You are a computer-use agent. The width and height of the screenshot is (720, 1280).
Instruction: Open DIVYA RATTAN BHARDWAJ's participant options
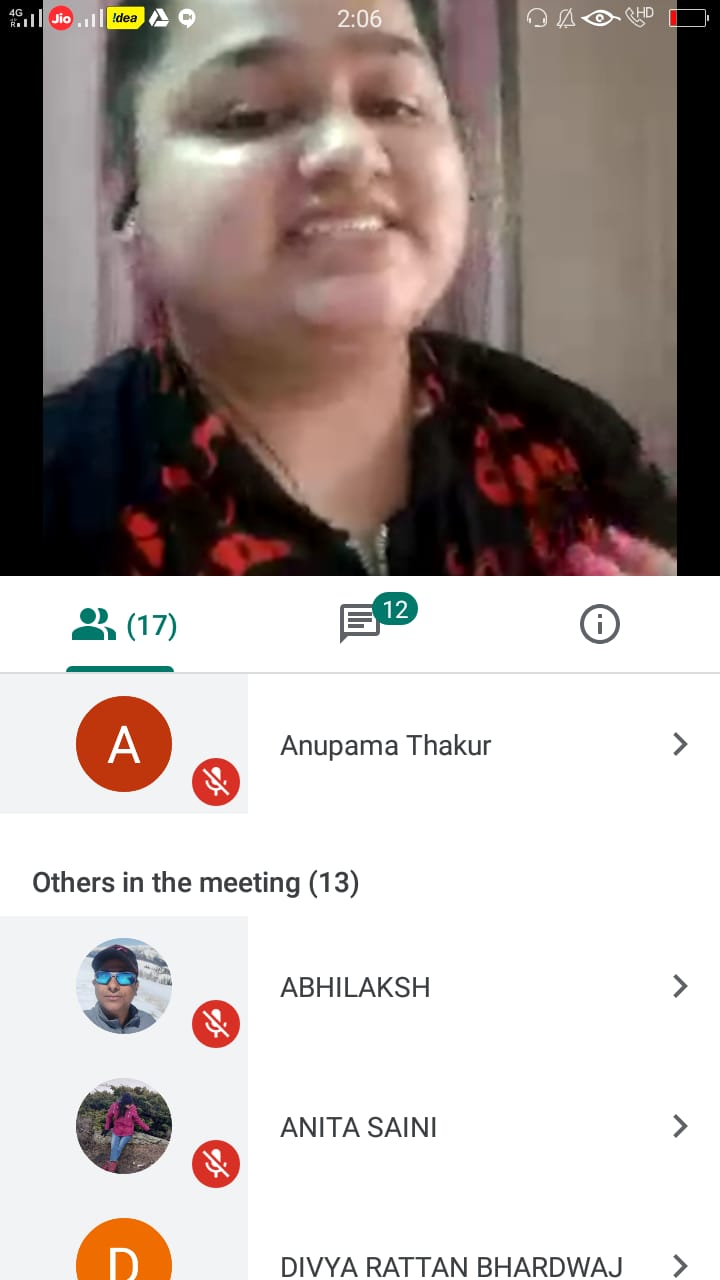tap(680, 1264)
